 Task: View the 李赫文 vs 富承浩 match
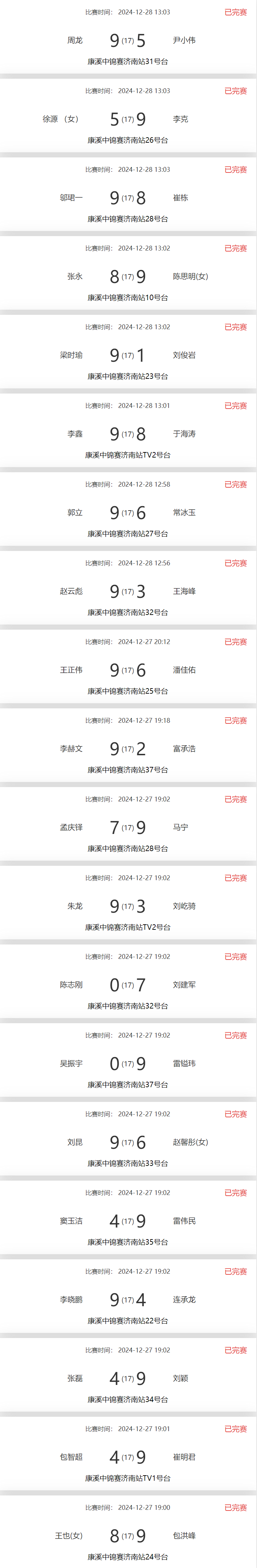128,748
